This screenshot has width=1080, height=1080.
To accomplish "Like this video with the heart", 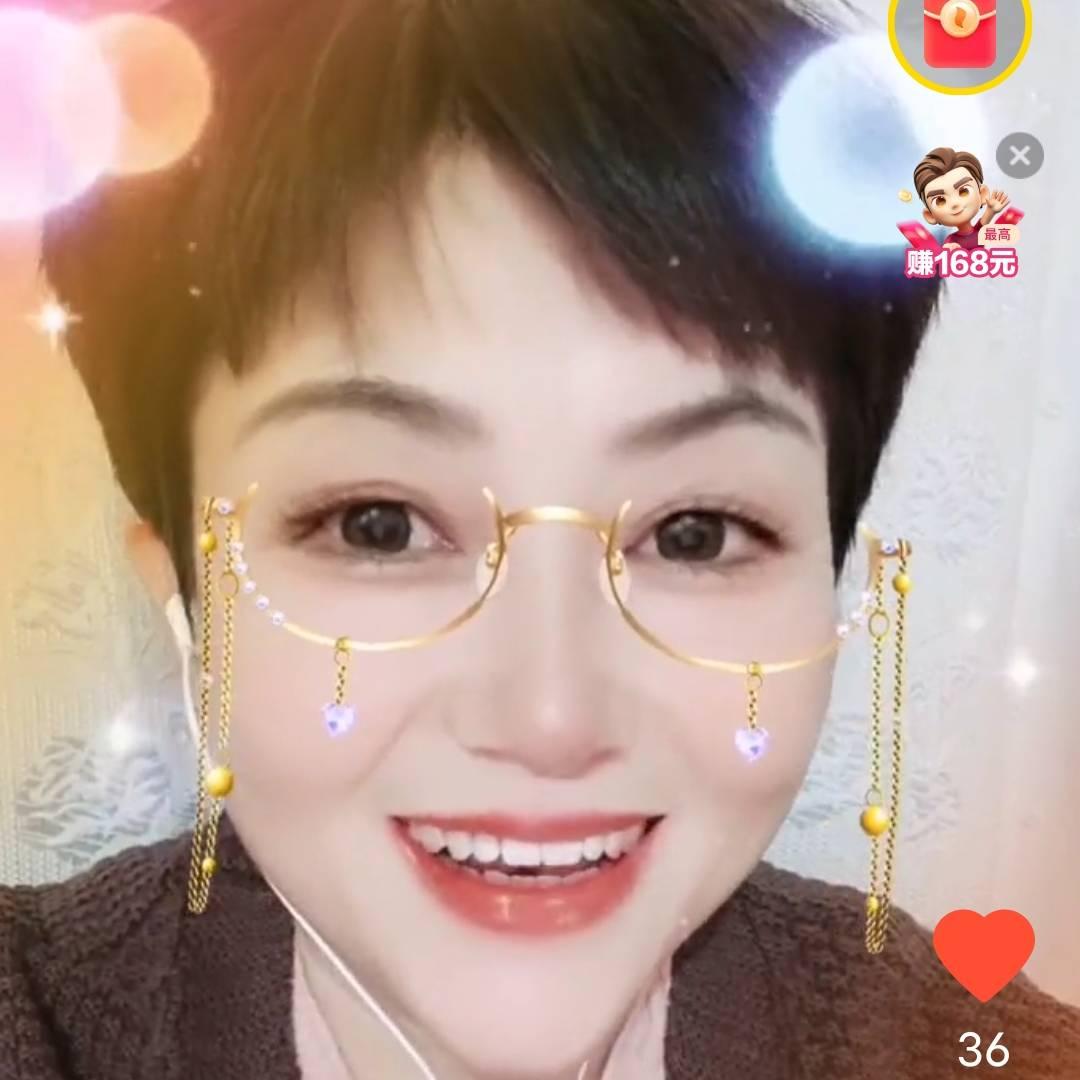I will (x=983, y=953).
